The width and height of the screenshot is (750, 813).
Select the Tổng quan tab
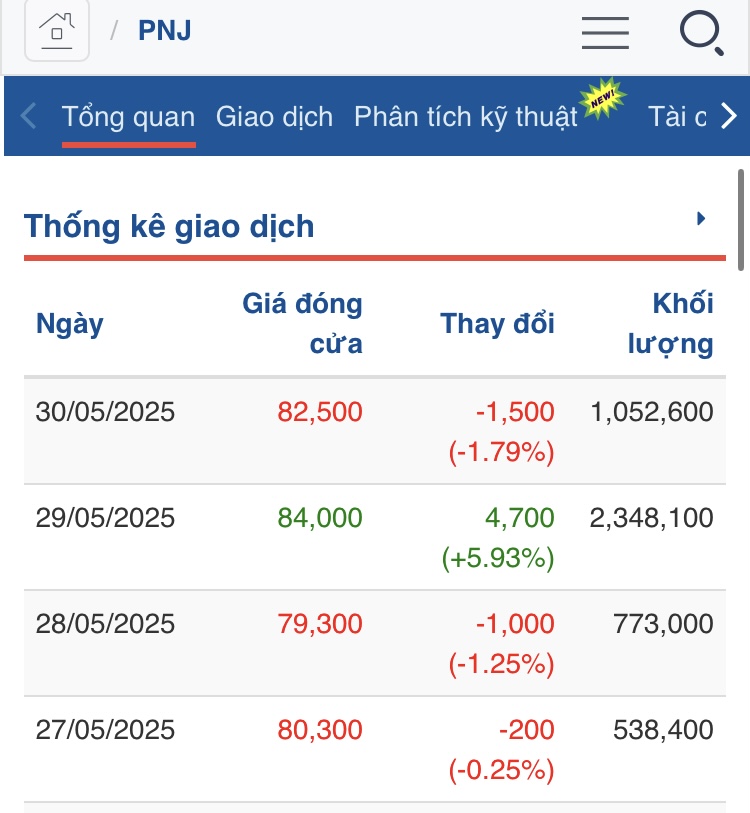click(128, 117)
